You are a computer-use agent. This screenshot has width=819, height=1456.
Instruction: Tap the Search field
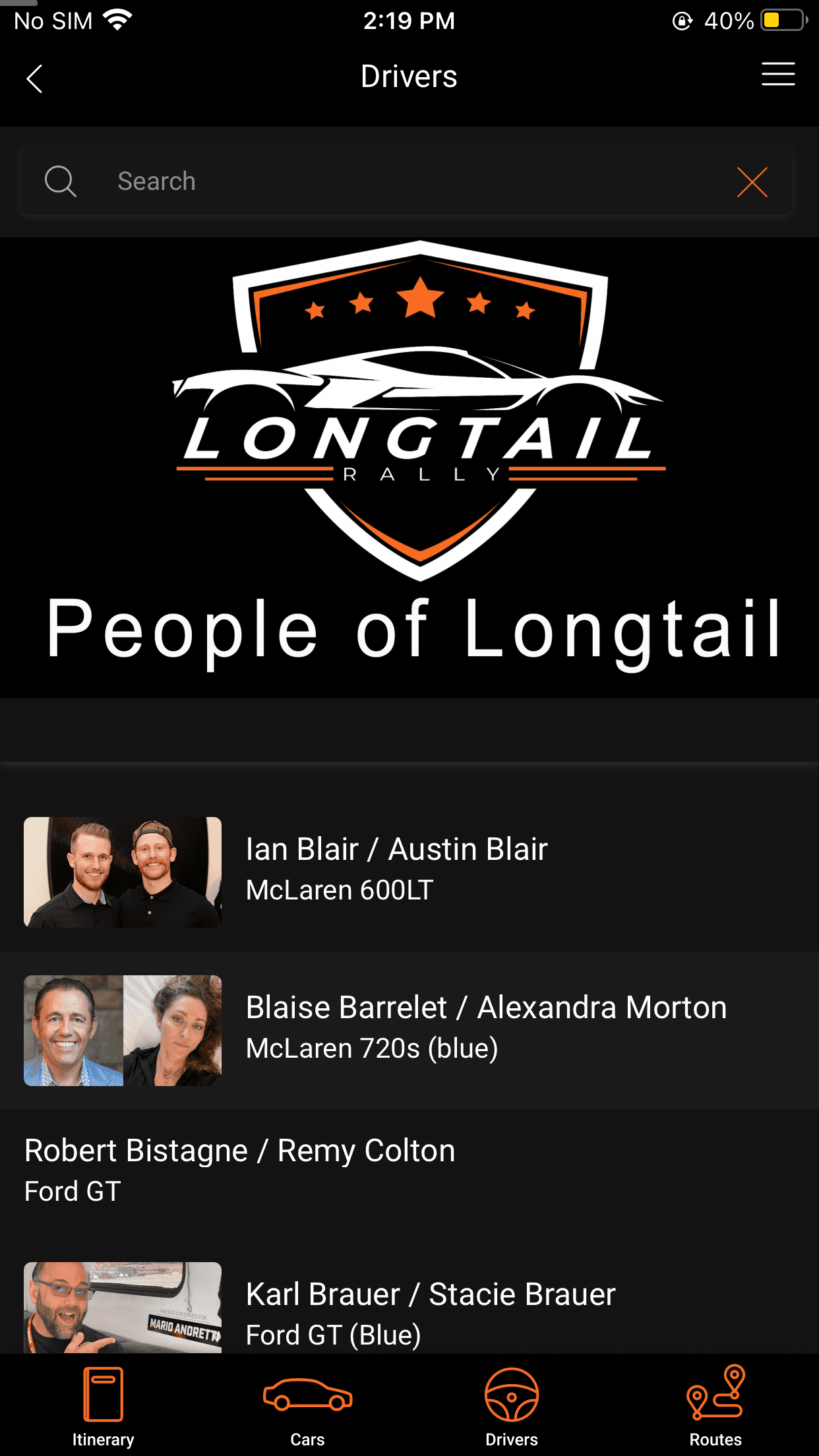point(407,181)
